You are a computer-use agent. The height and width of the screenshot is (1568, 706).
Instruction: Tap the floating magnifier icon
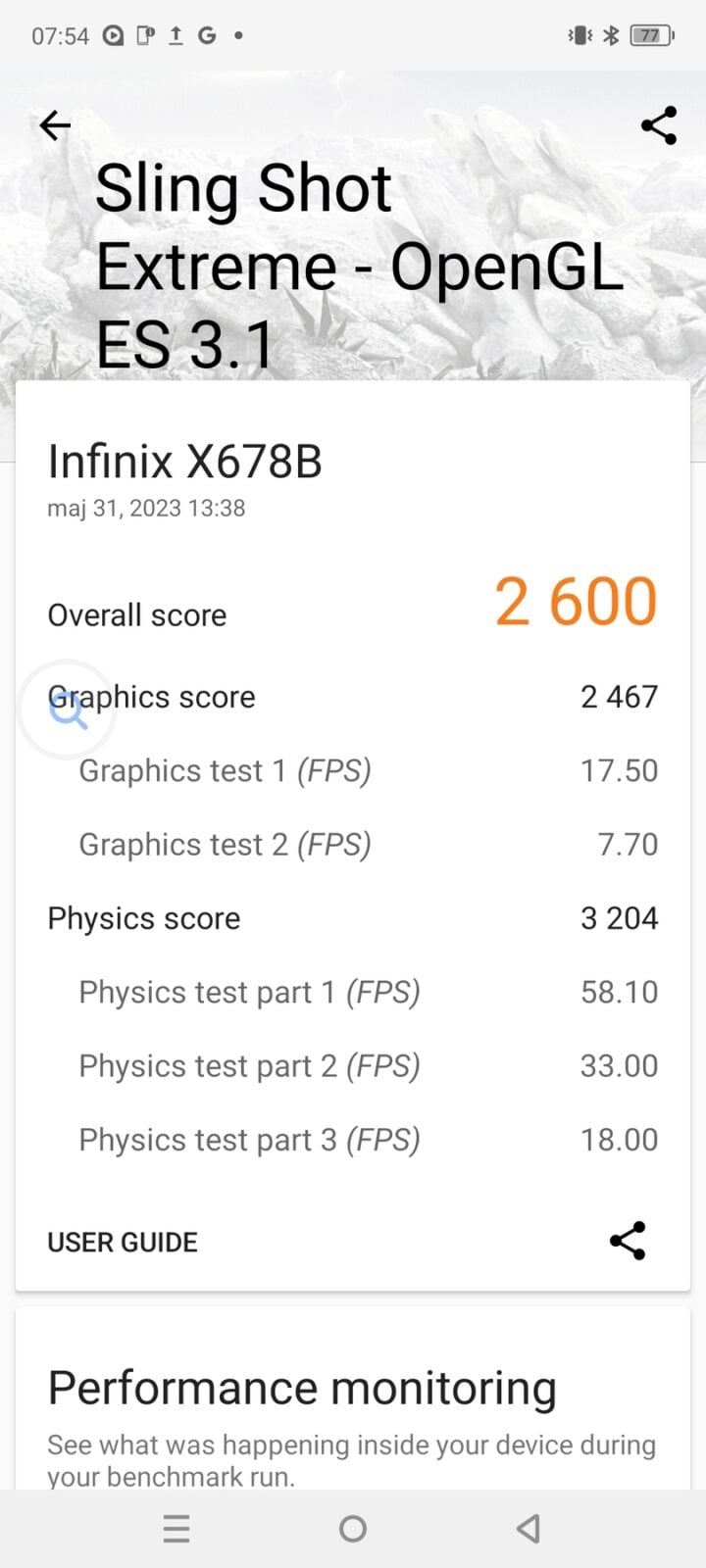tap(68, 710)
